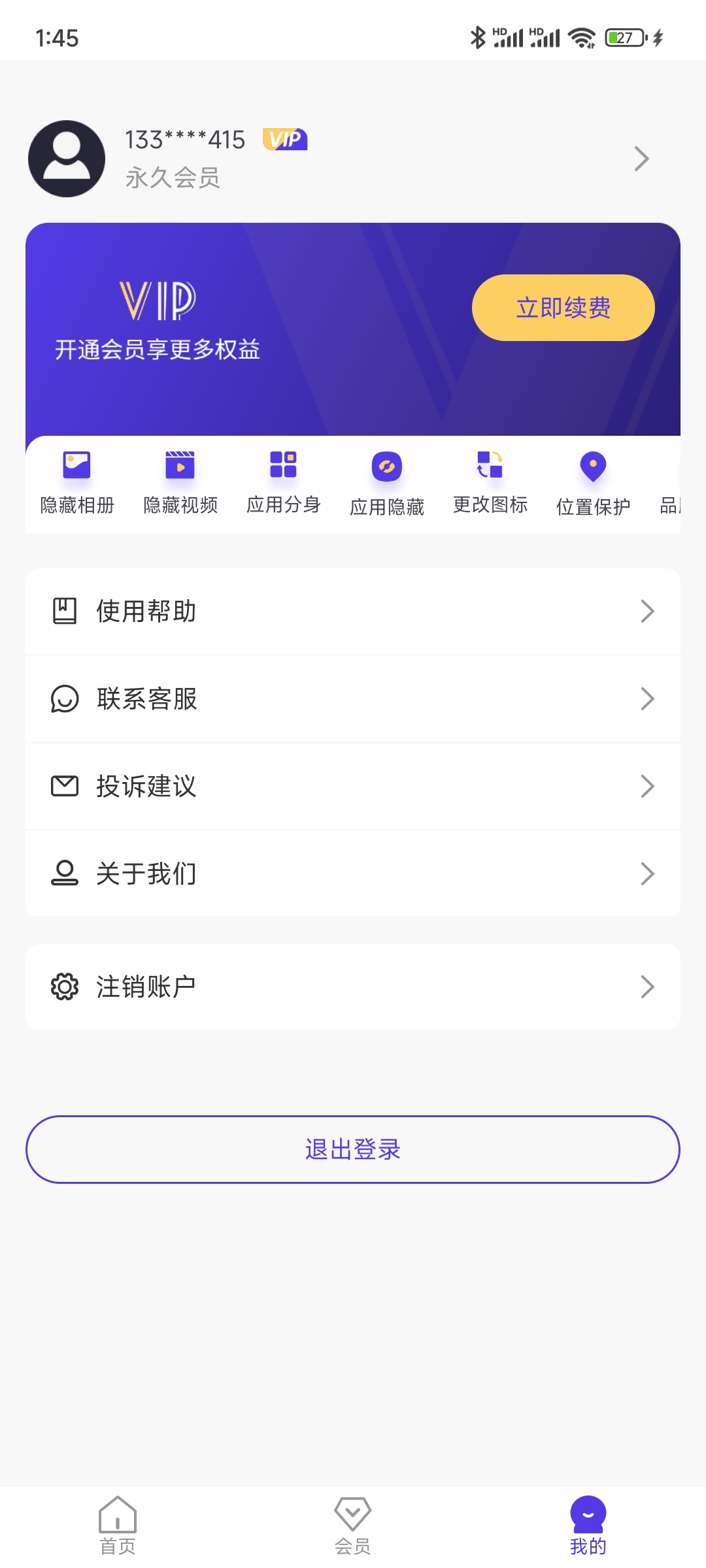
Task: Open 应用隐藏 app hiding feature
Action: tap(387, 483)
